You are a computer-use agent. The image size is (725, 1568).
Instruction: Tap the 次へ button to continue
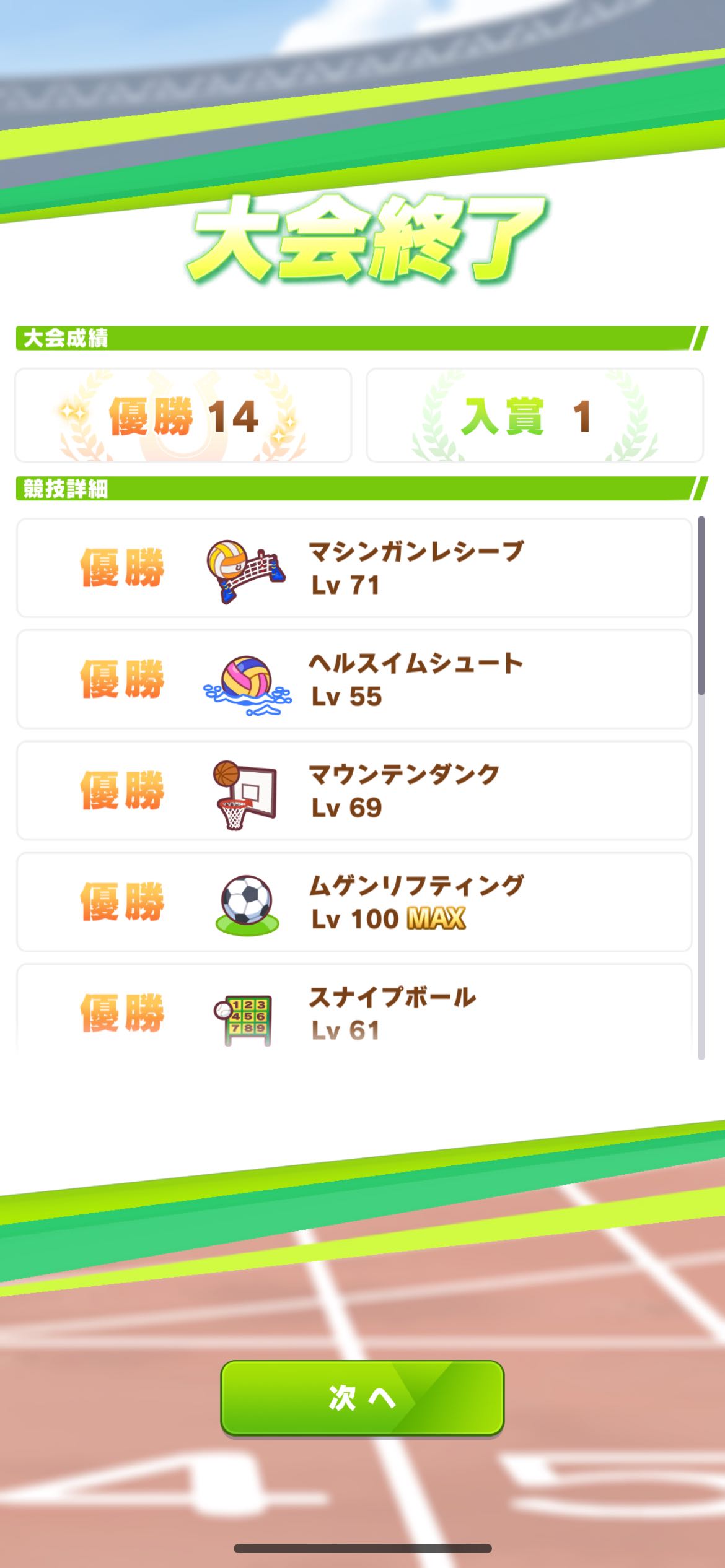click(362, 1398)
